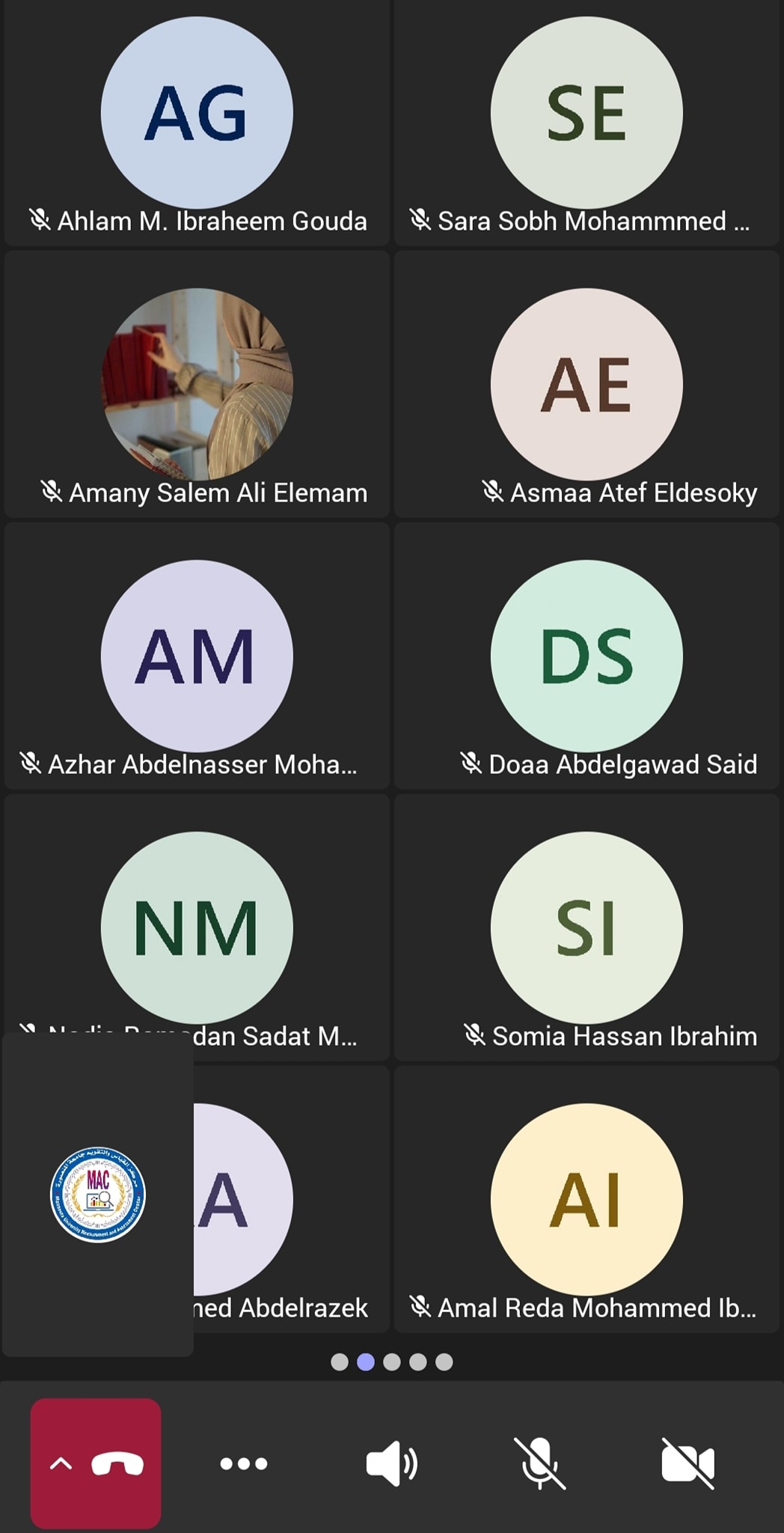Tap the page indicator dots
The image size is (784, 1533).
click(x=392, y=1362)
